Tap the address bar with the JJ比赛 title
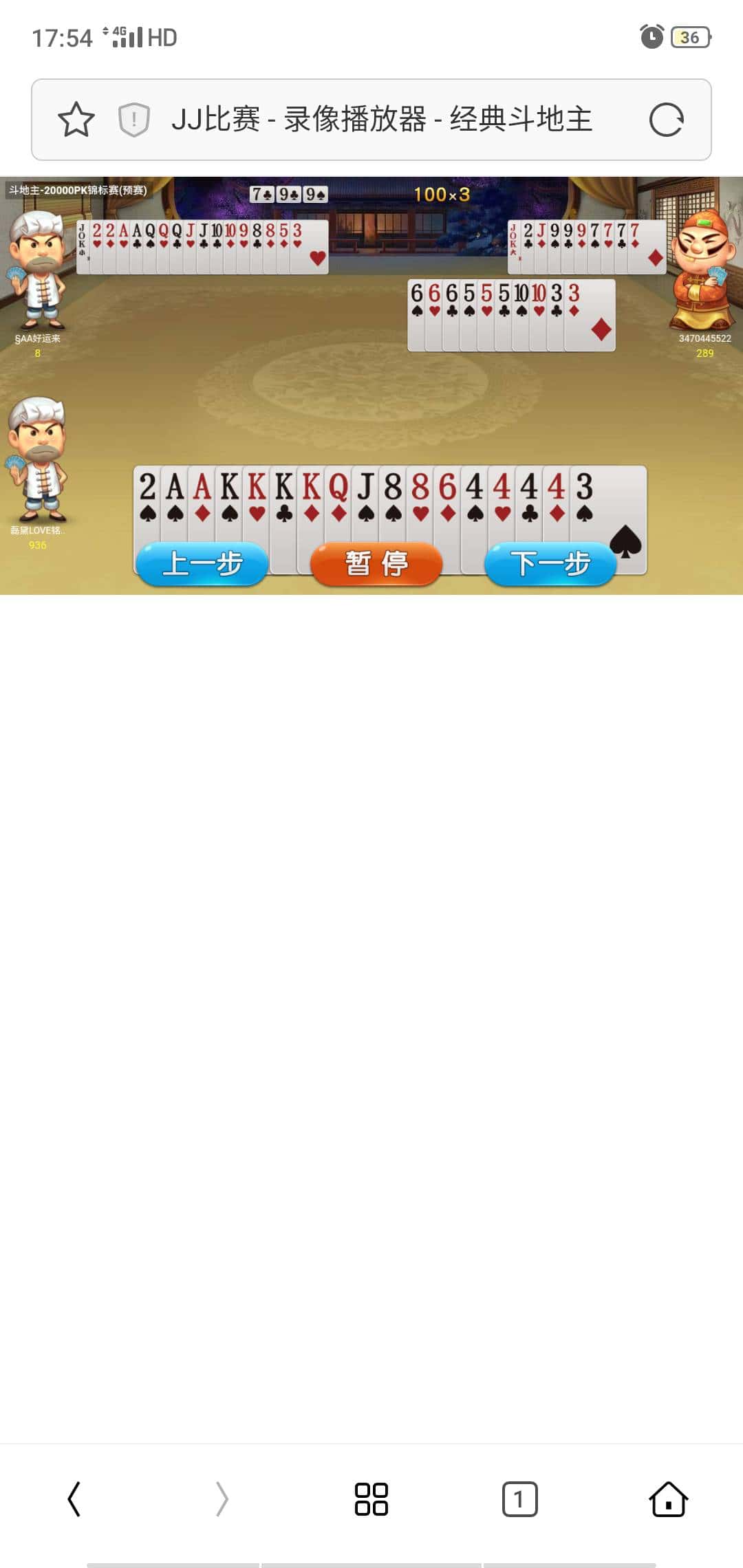 coord(382,120)
